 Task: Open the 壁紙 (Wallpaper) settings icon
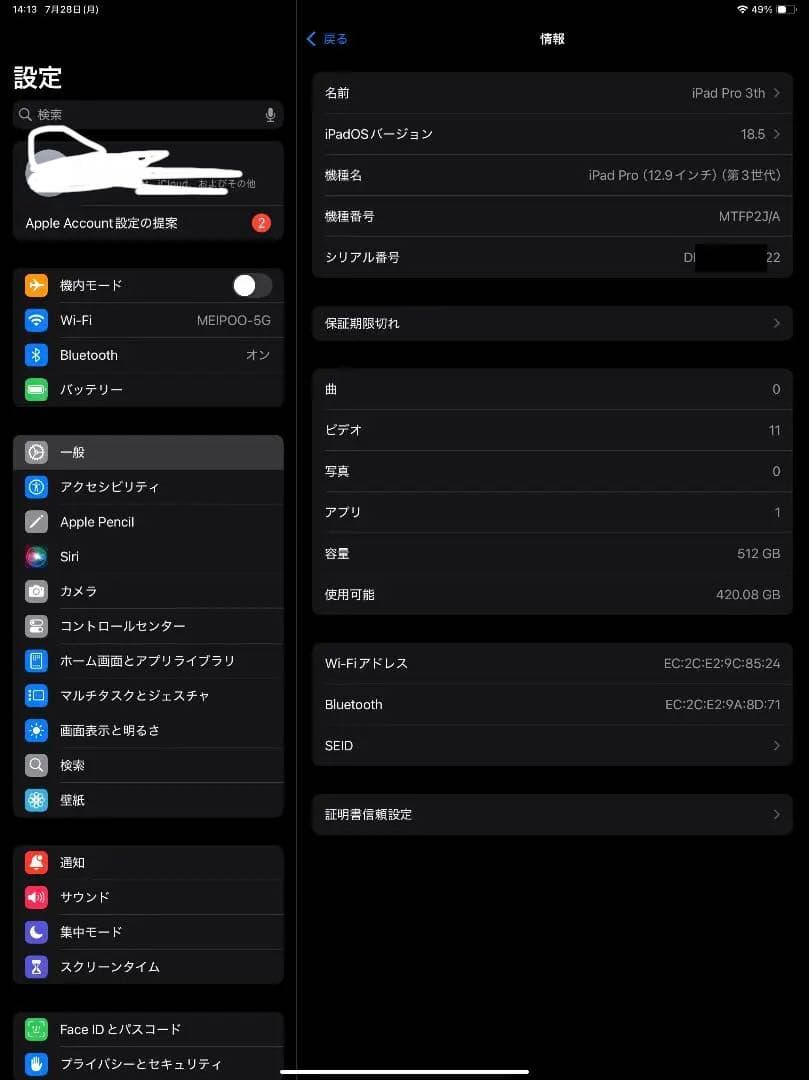tap(37, 800)
